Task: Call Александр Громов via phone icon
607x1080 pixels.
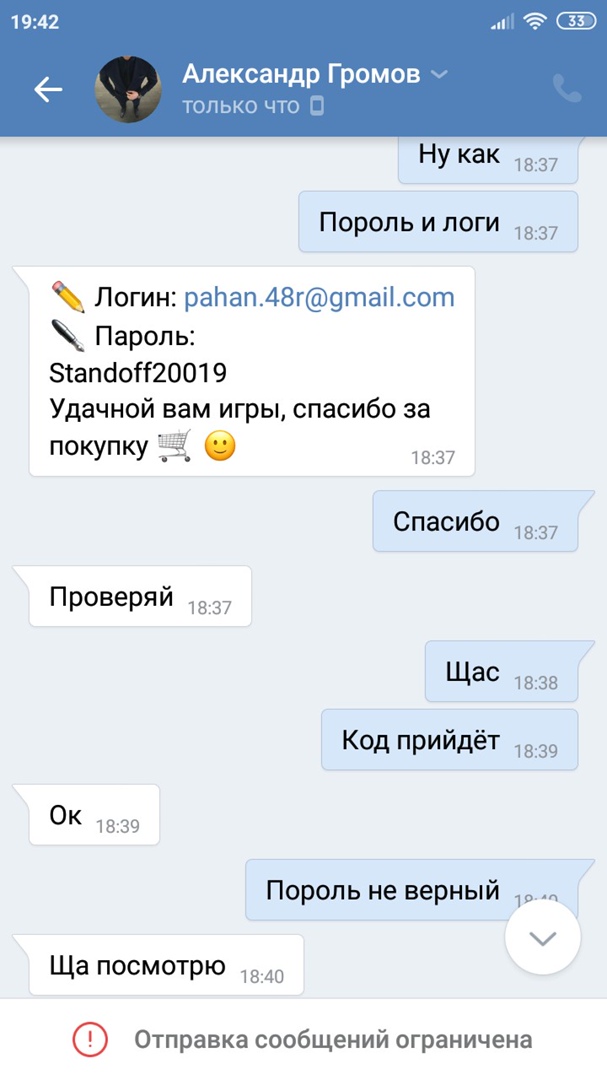Action: click(567, 89)
